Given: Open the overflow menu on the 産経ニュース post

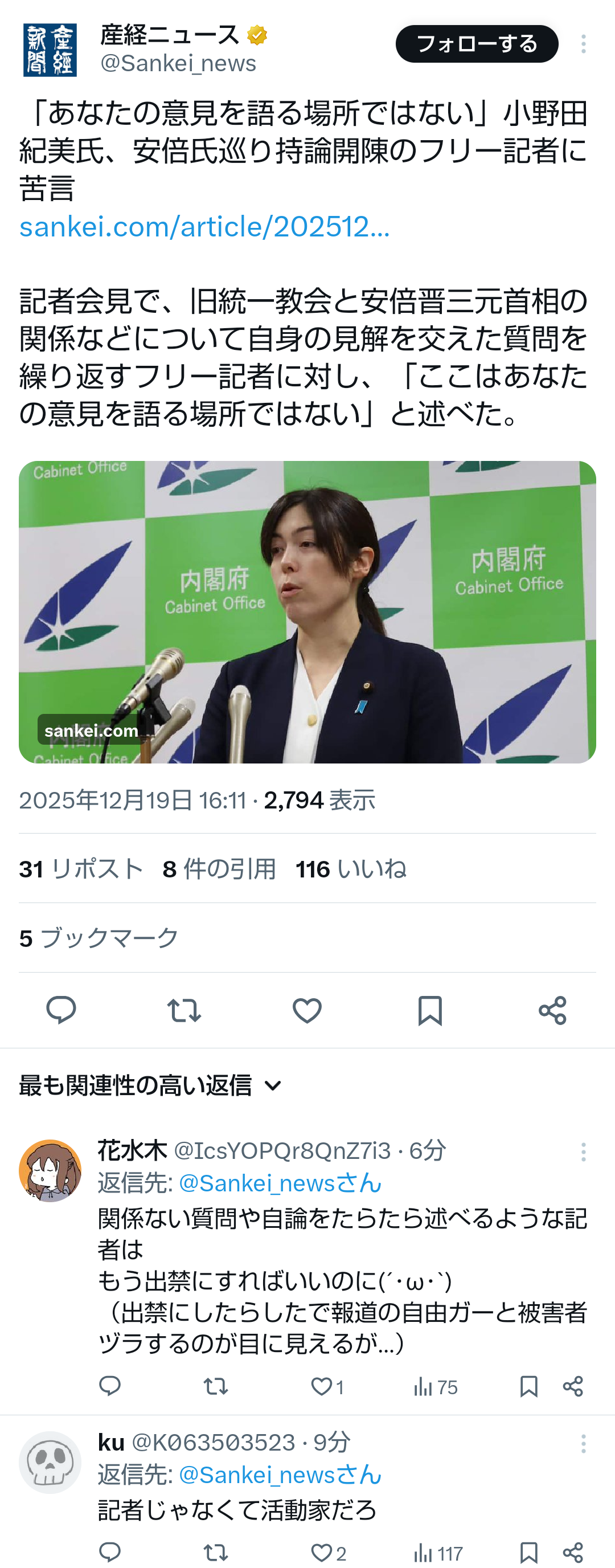Looking at the screenshot, I should (583, 44).
